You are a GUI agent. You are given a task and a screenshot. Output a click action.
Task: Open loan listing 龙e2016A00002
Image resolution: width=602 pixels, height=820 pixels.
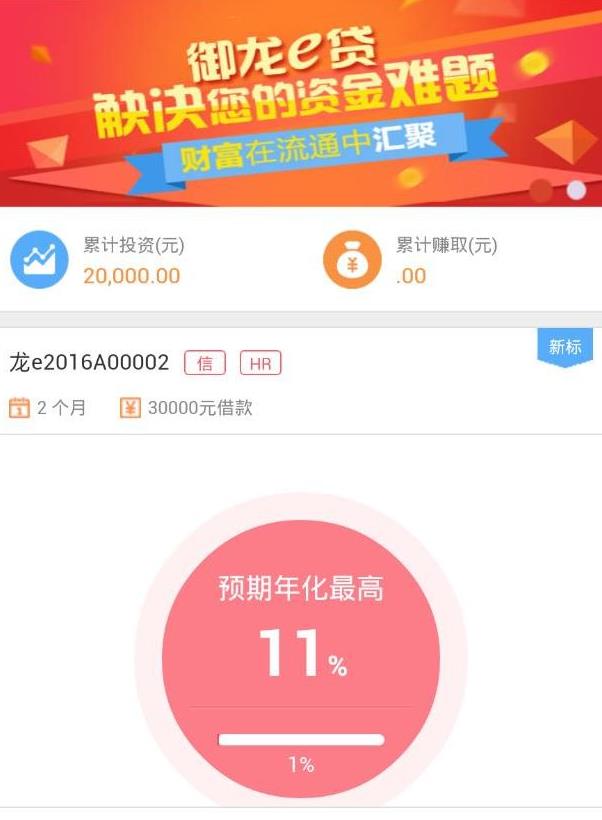[90, 362]
